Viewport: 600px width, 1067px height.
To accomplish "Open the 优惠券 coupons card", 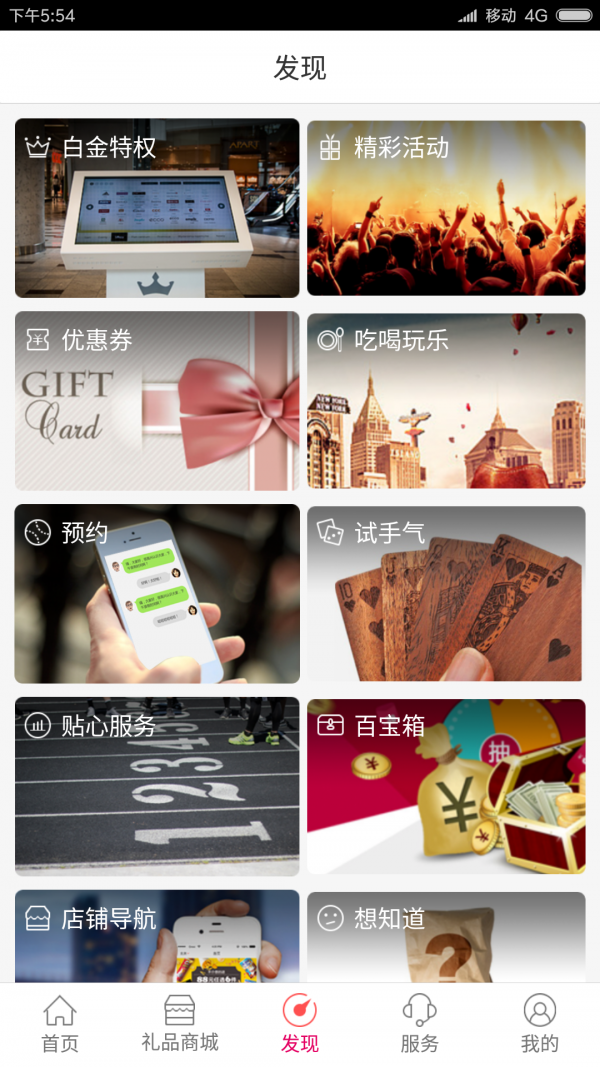I will pos(157,401).
